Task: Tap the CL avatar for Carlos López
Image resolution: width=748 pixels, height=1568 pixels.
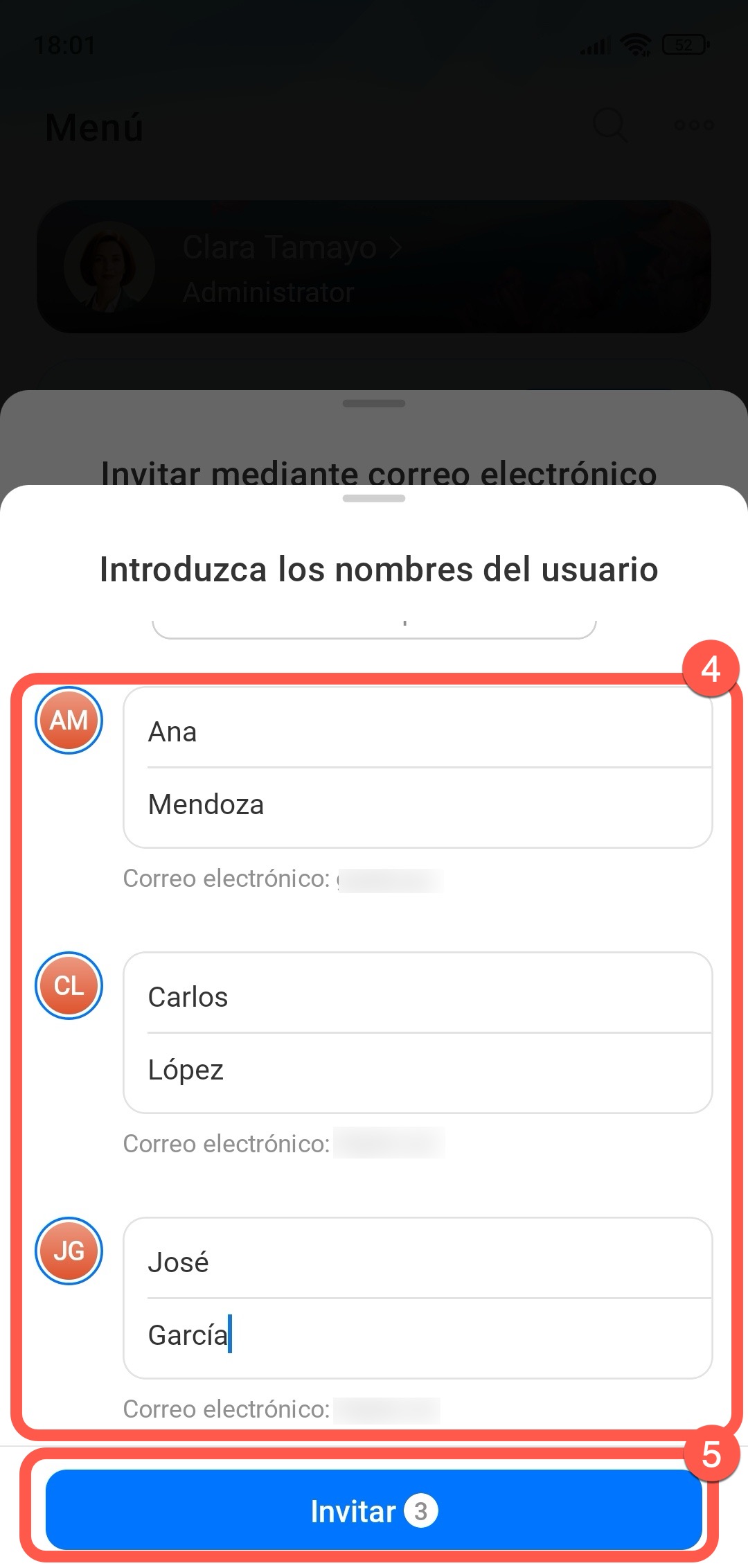Action: (69, 985)
